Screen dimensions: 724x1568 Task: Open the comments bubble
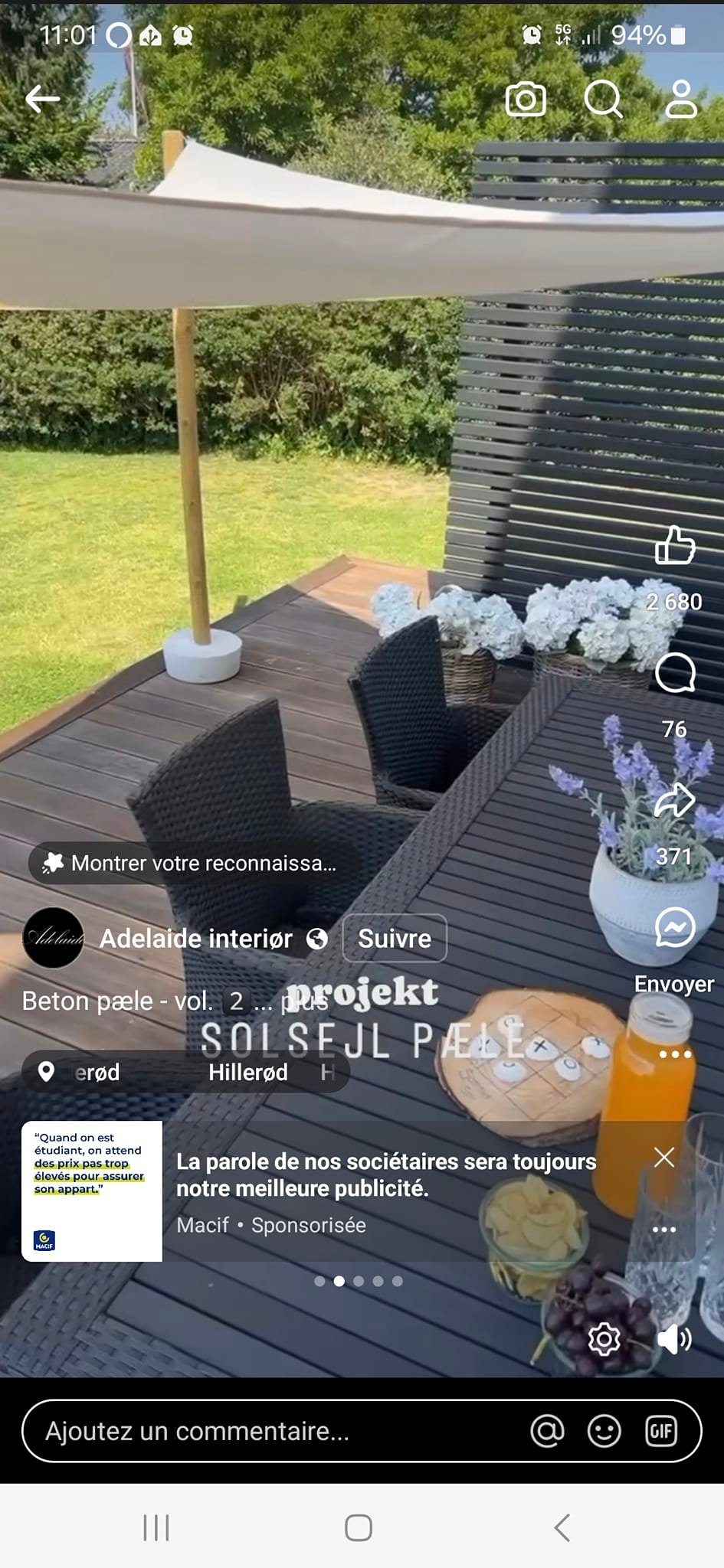(675, 673)
